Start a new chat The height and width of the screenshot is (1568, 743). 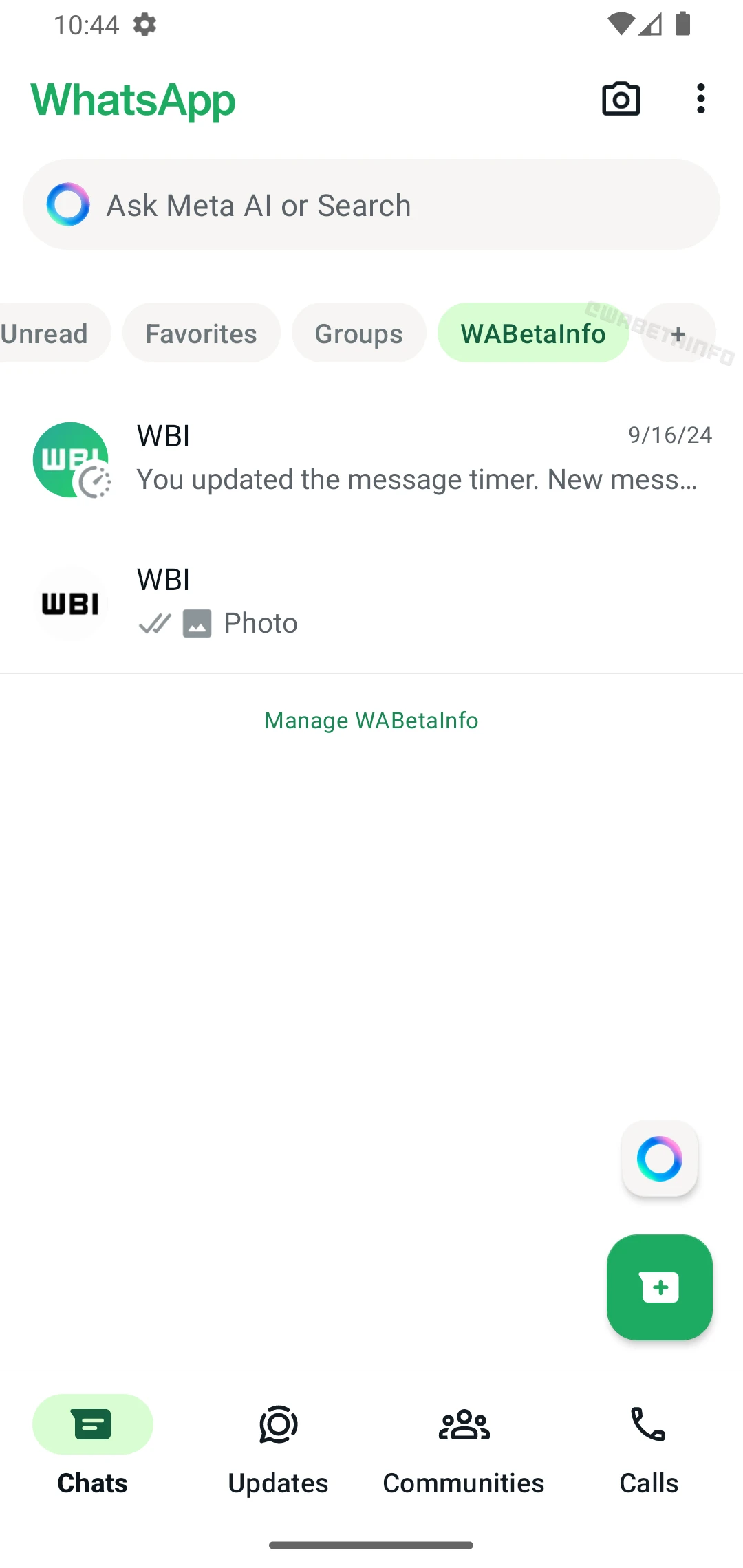[659, 1287]
